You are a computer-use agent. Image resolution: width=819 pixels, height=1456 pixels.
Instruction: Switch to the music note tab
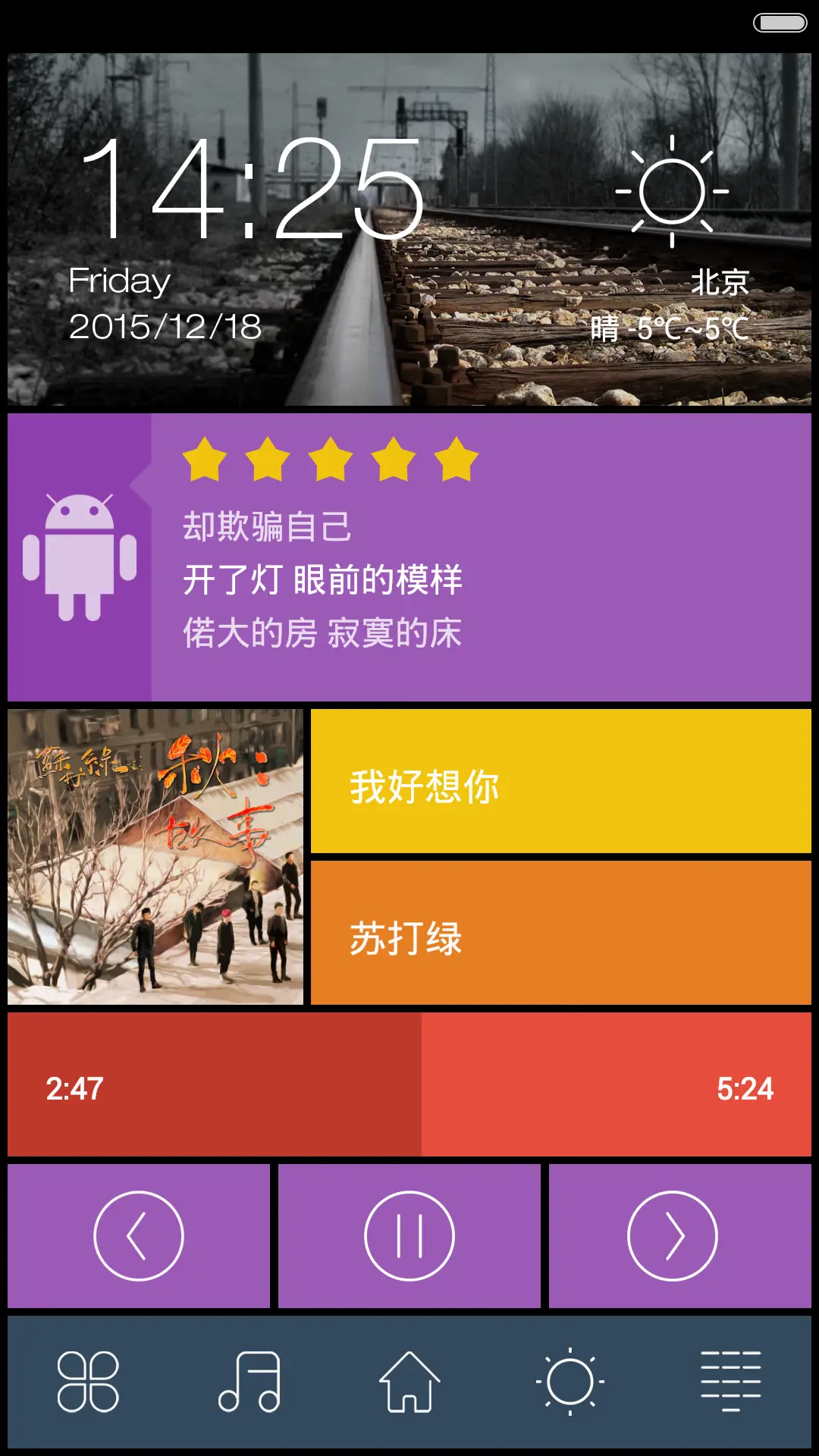tap(249, 1382)
